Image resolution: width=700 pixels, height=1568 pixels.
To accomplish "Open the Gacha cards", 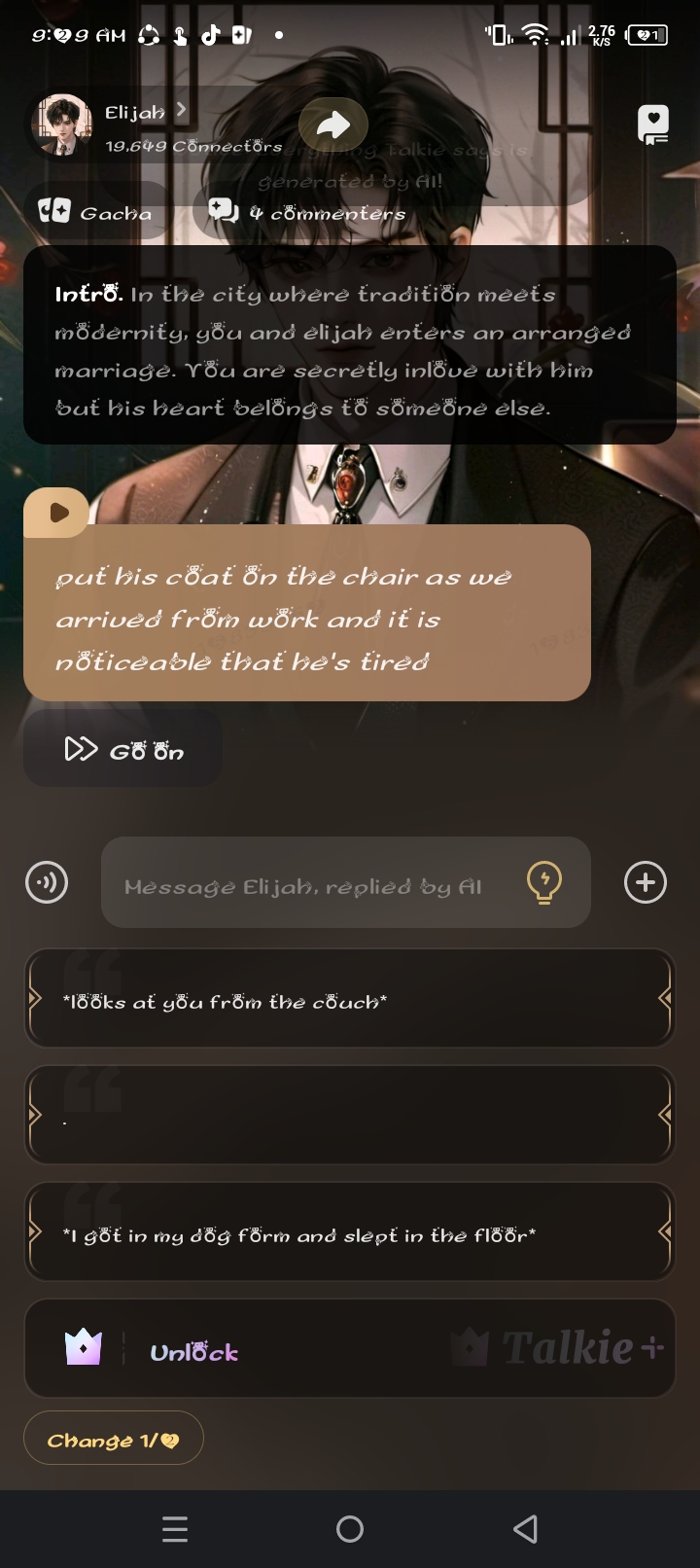I will click(x=95, y=212).
